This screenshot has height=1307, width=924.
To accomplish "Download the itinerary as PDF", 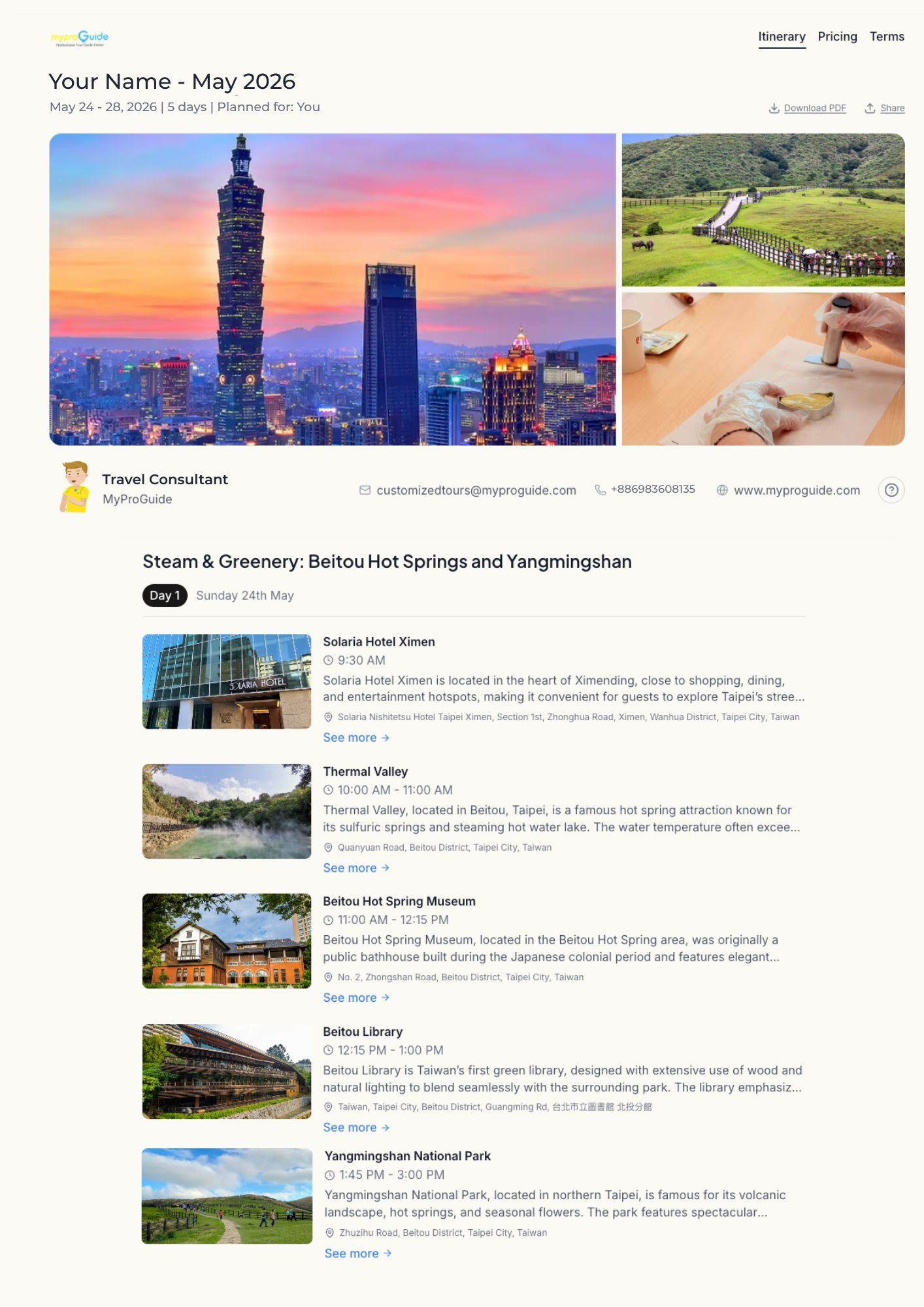I will (x=808, y=108).
